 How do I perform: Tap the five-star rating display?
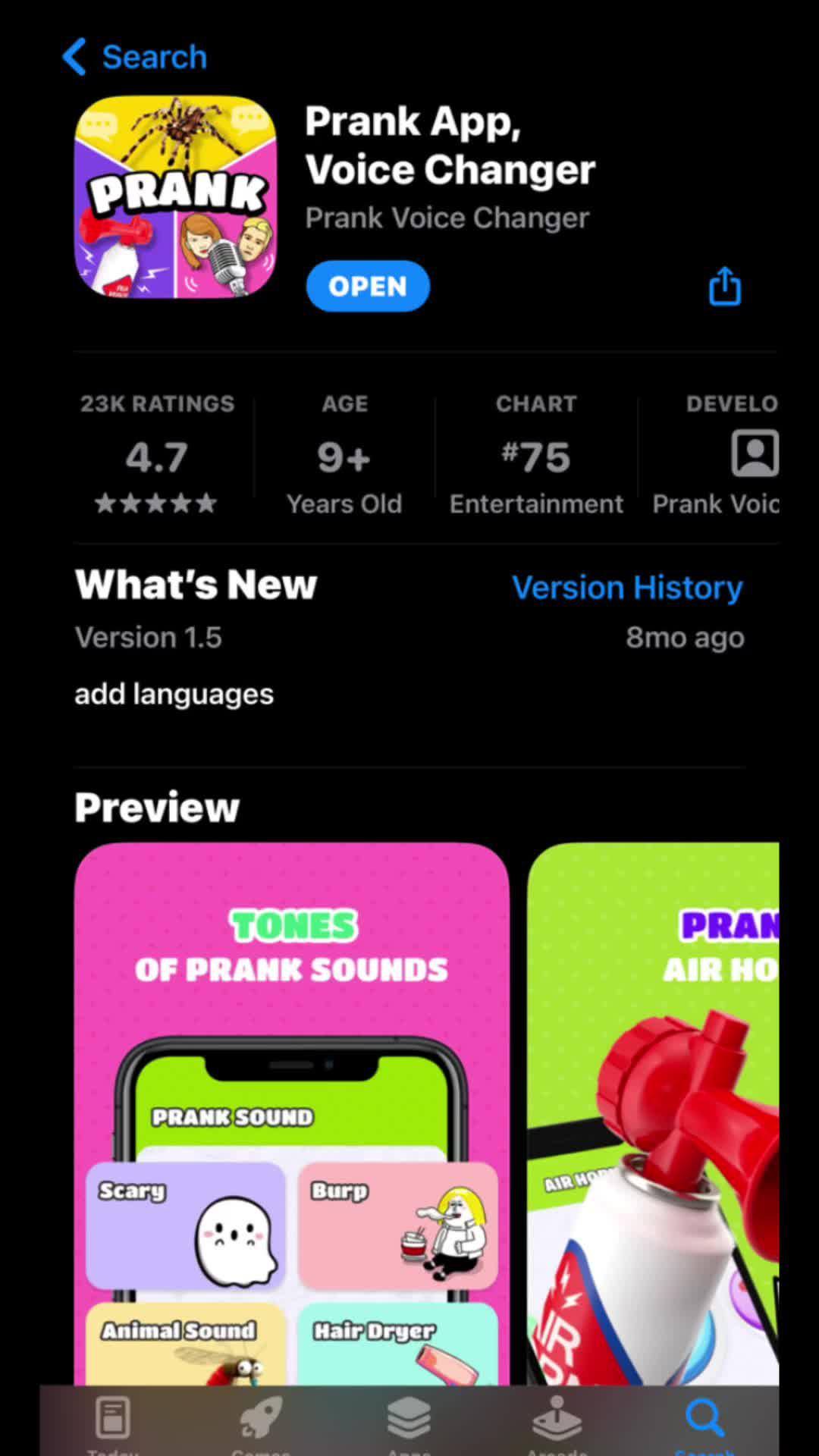(156, 503)
